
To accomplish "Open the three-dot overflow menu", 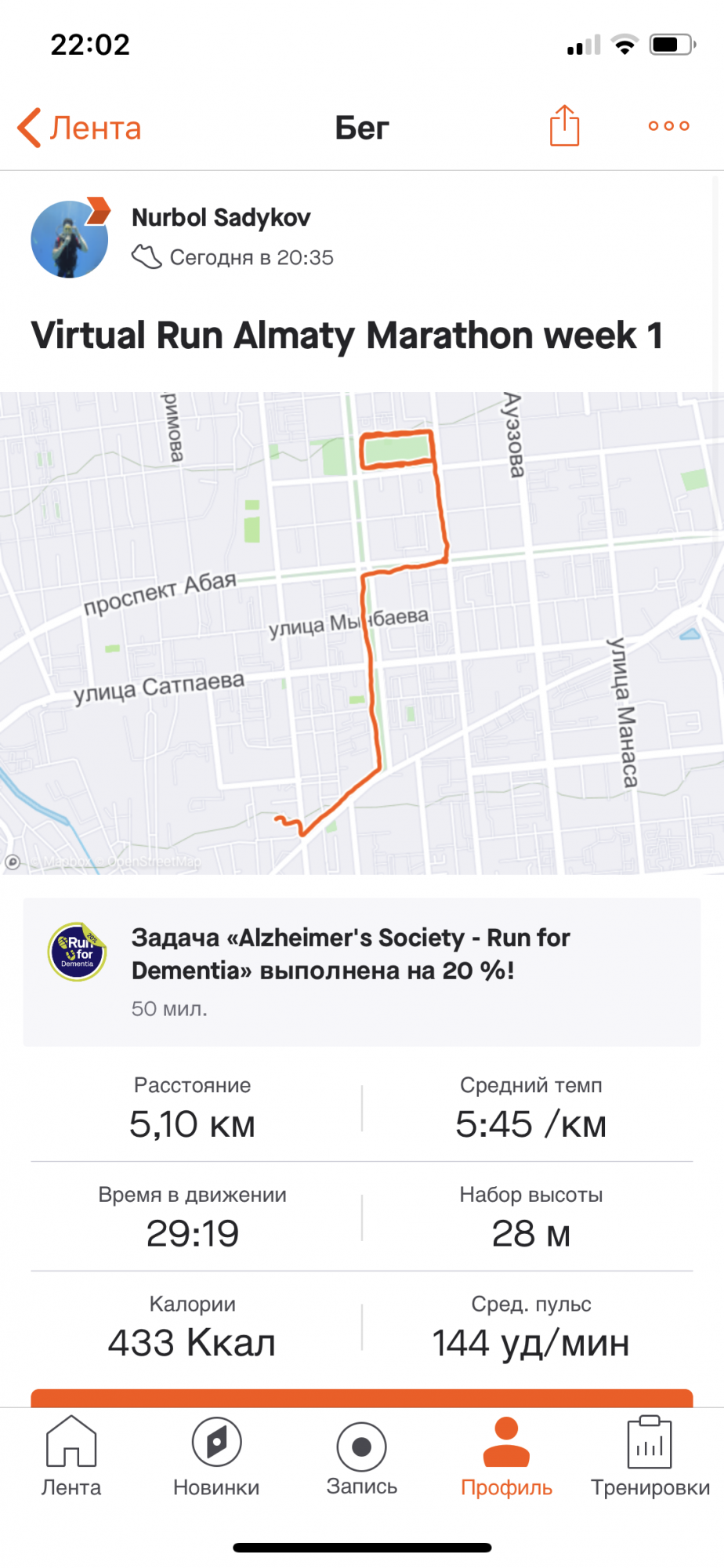I will (668, 126).
